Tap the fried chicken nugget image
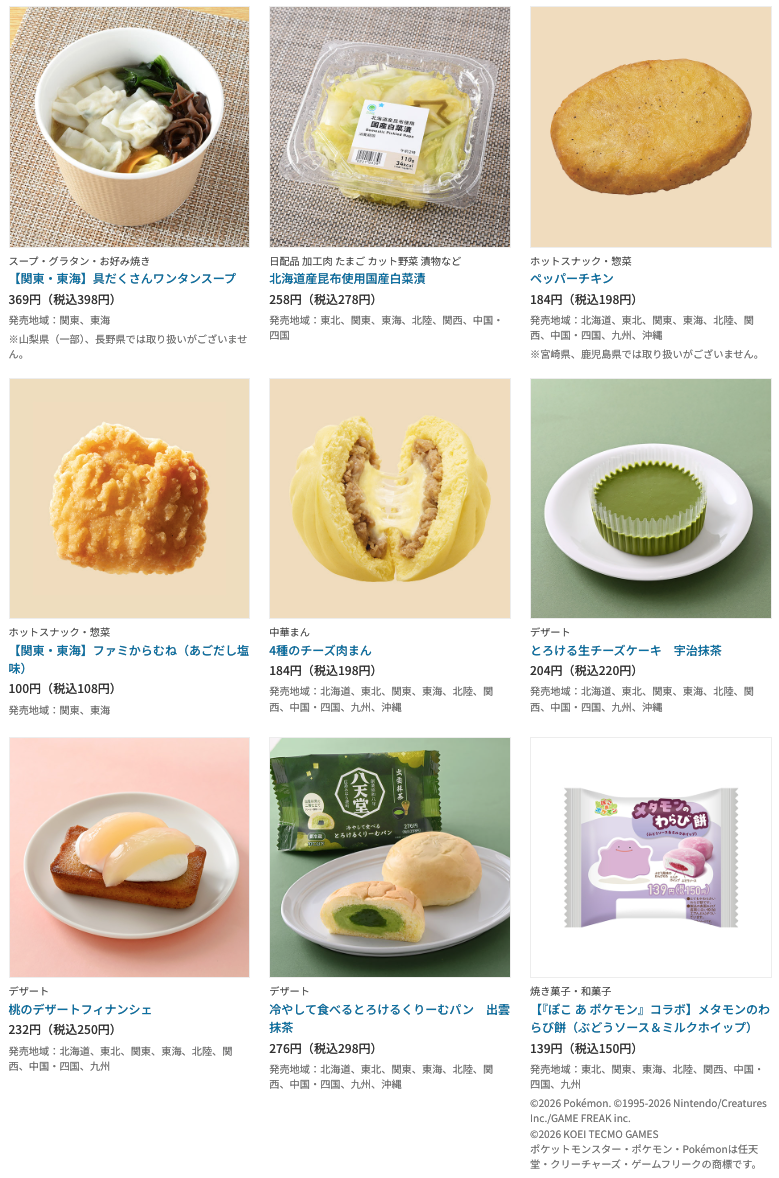 (129, 498)
